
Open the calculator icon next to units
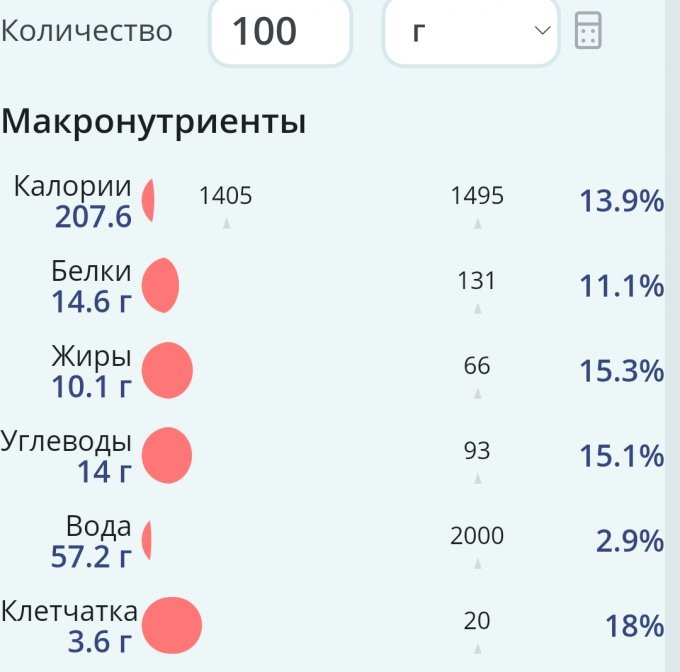pyautogui.click(x=588, y=31)
